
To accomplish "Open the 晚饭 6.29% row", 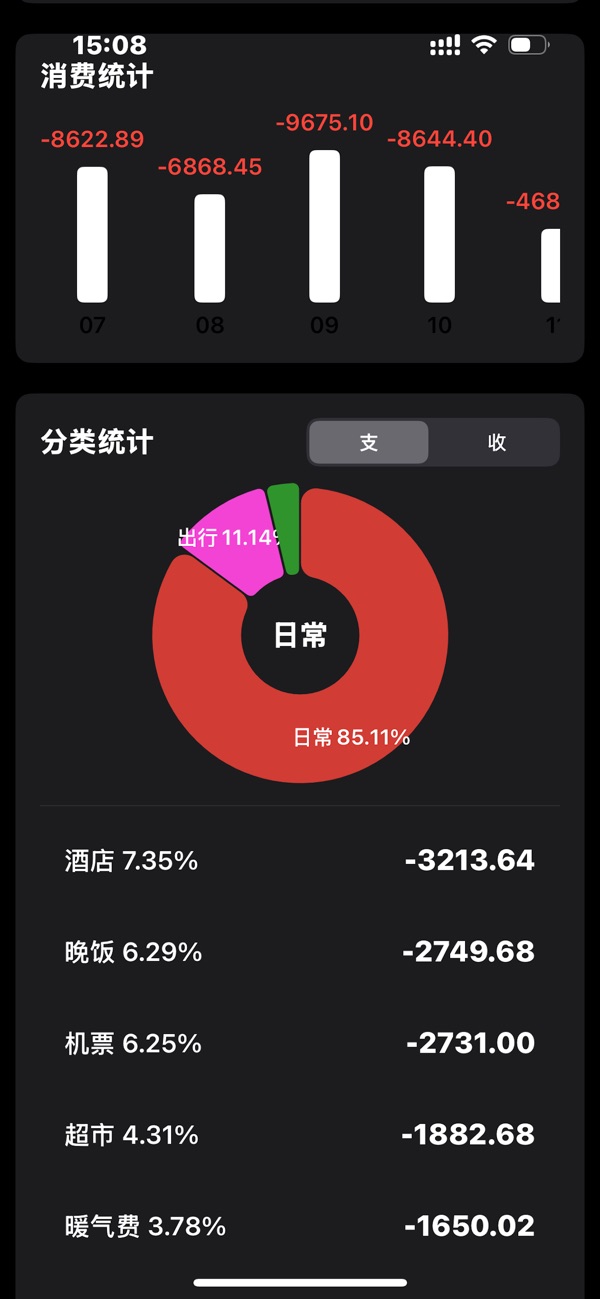I will pos(300,952).
